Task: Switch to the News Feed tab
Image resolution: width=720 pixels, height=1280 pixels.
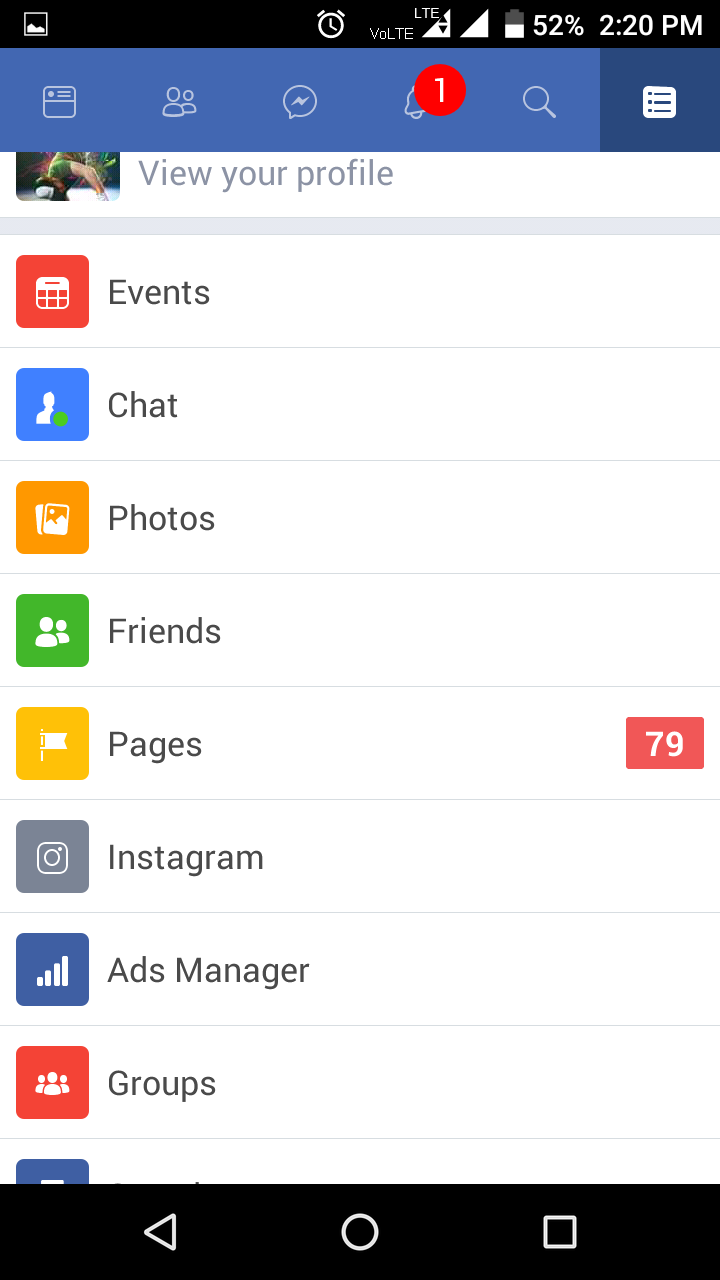Action: 60,101
